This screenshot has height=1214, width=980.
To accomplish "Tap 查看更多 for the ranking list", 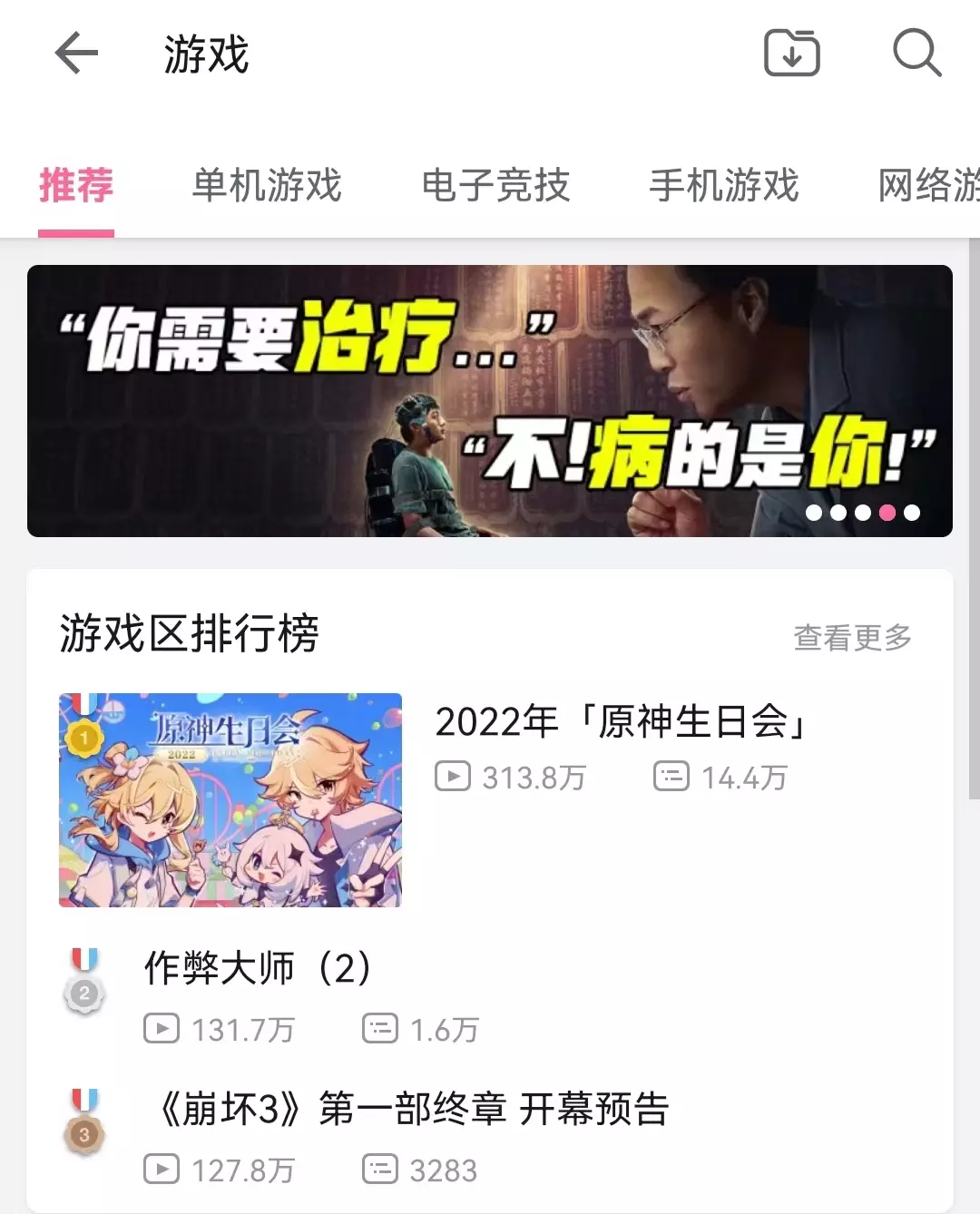I will point(852,638).
